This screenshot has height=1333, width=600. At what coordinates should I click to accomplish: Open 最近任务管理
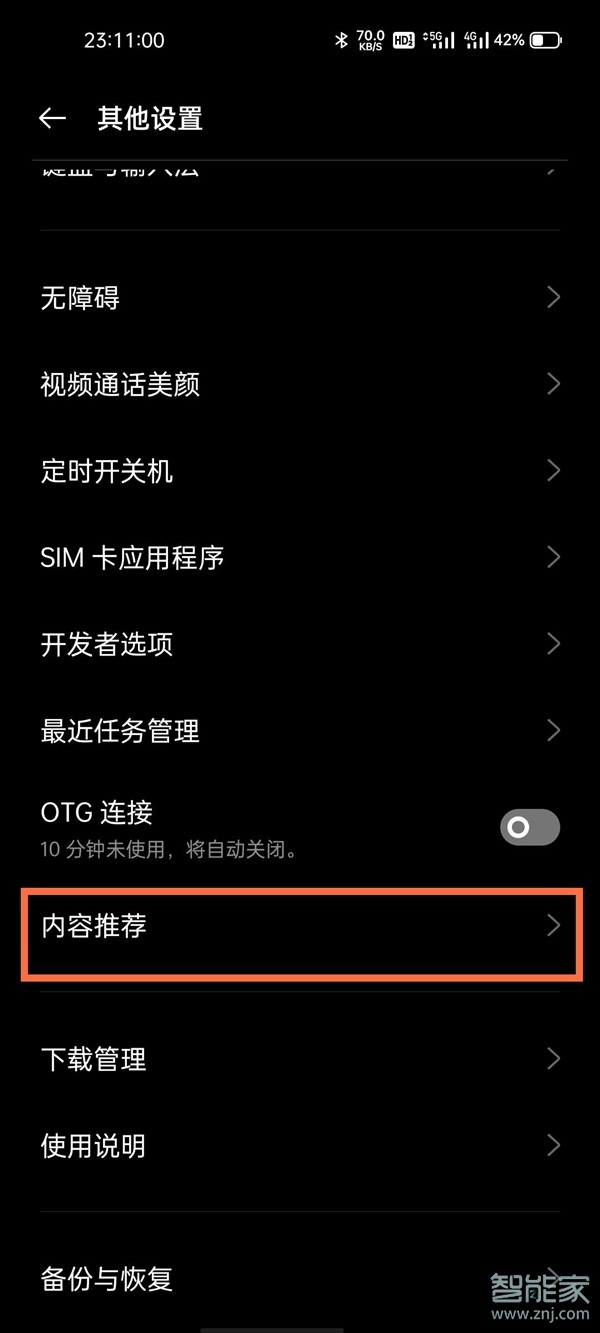point(300,731)
